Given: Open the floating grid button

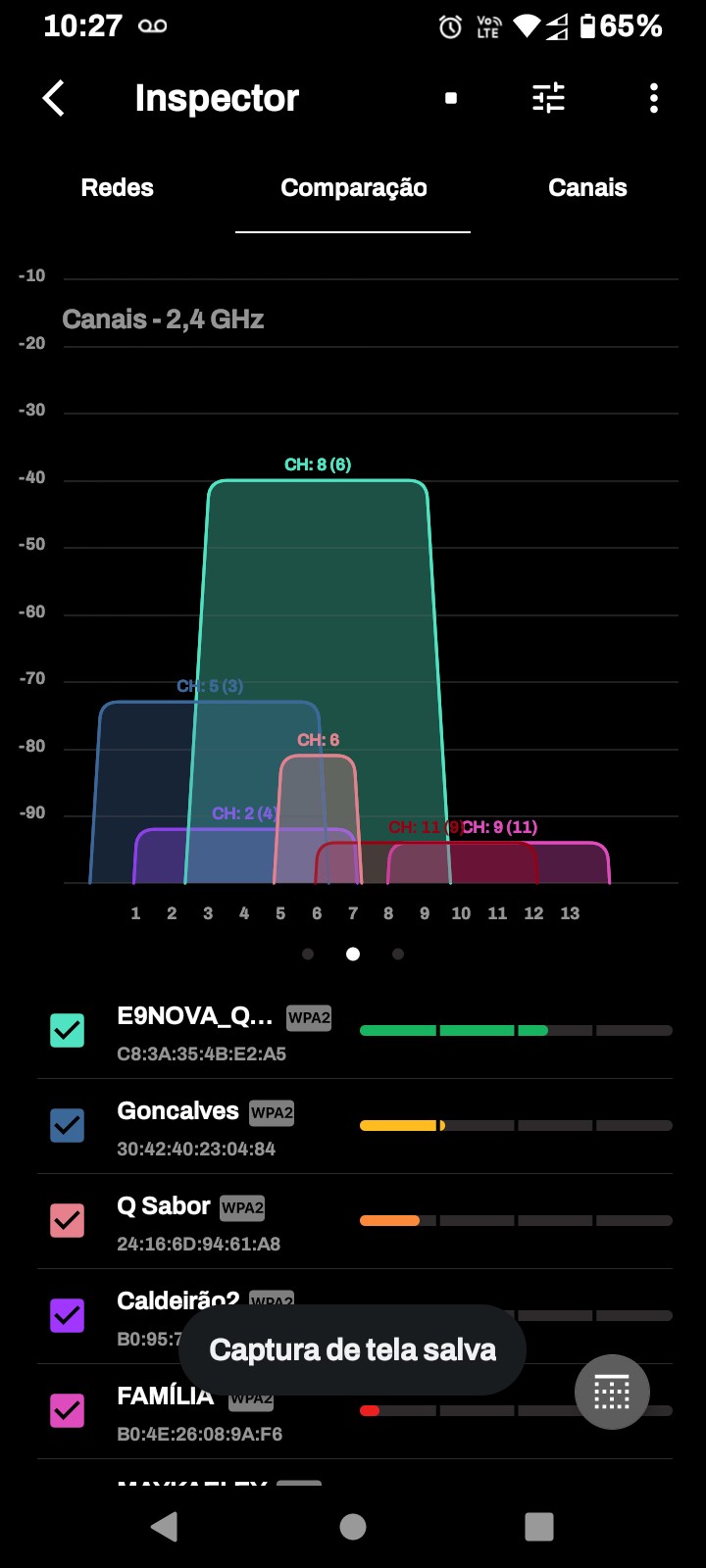Looking at the screenshot, I should coord(612,1393).
